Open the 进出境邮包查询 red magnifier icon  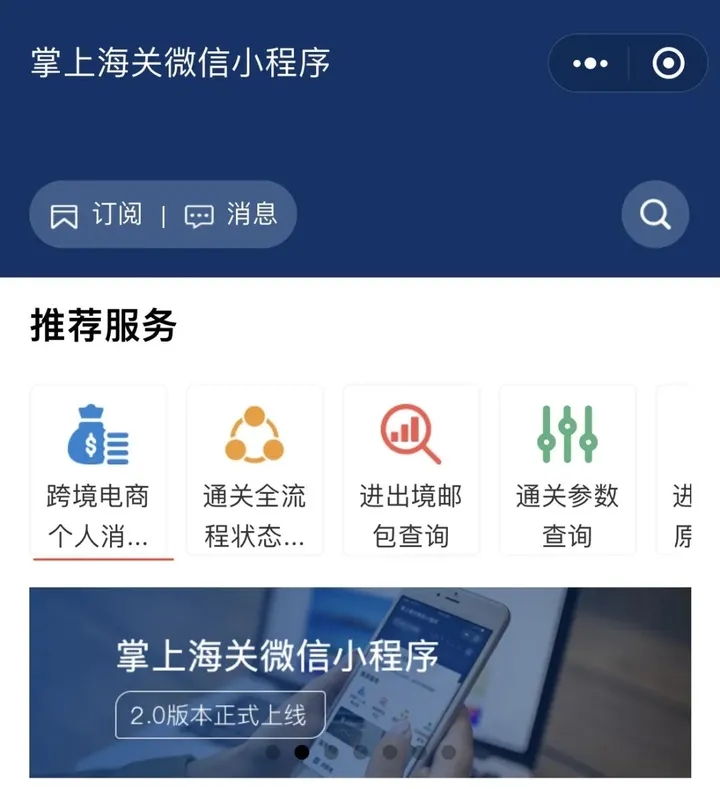click(x=411, y=432)
